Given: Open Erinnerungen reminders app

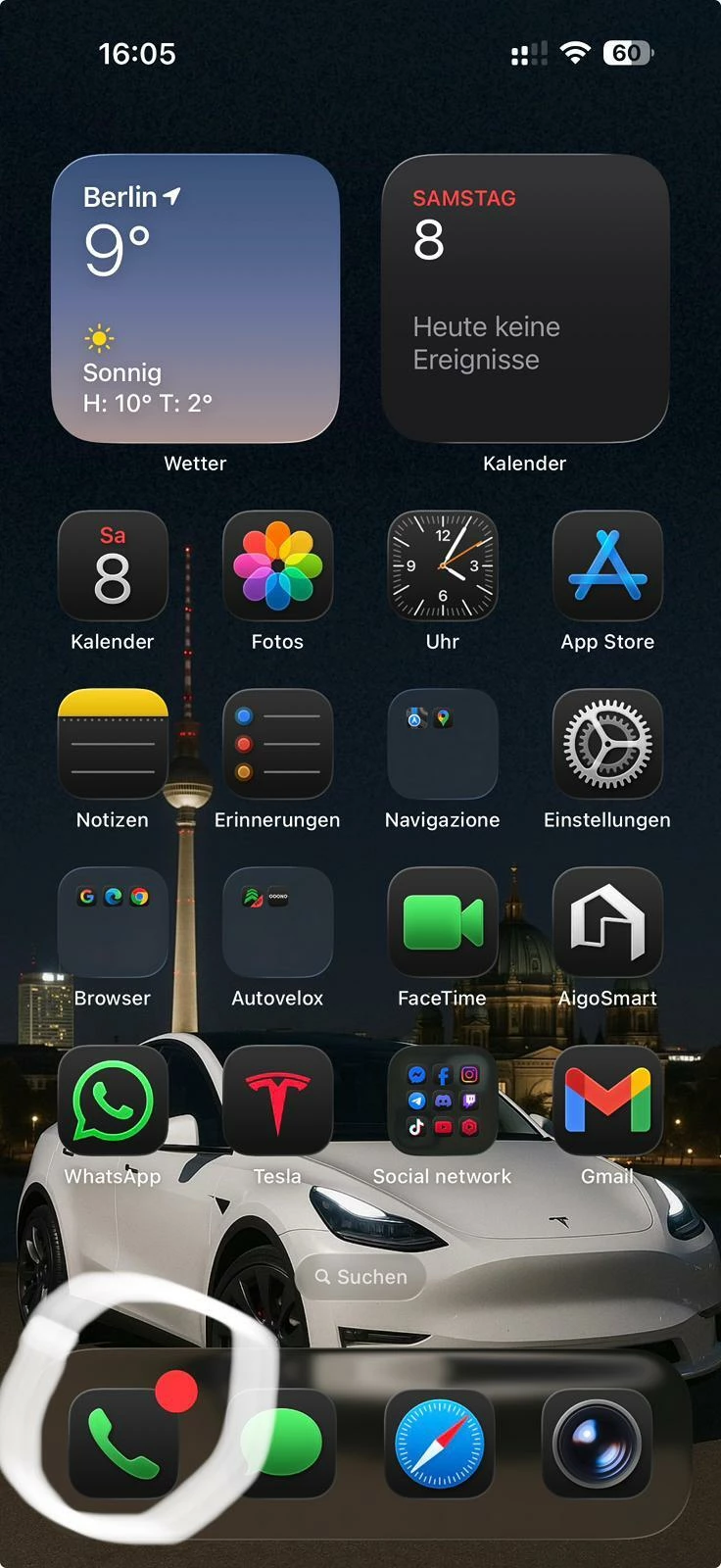Looking at the screenshot, I should pyautogui.click(x=277, y=744).
